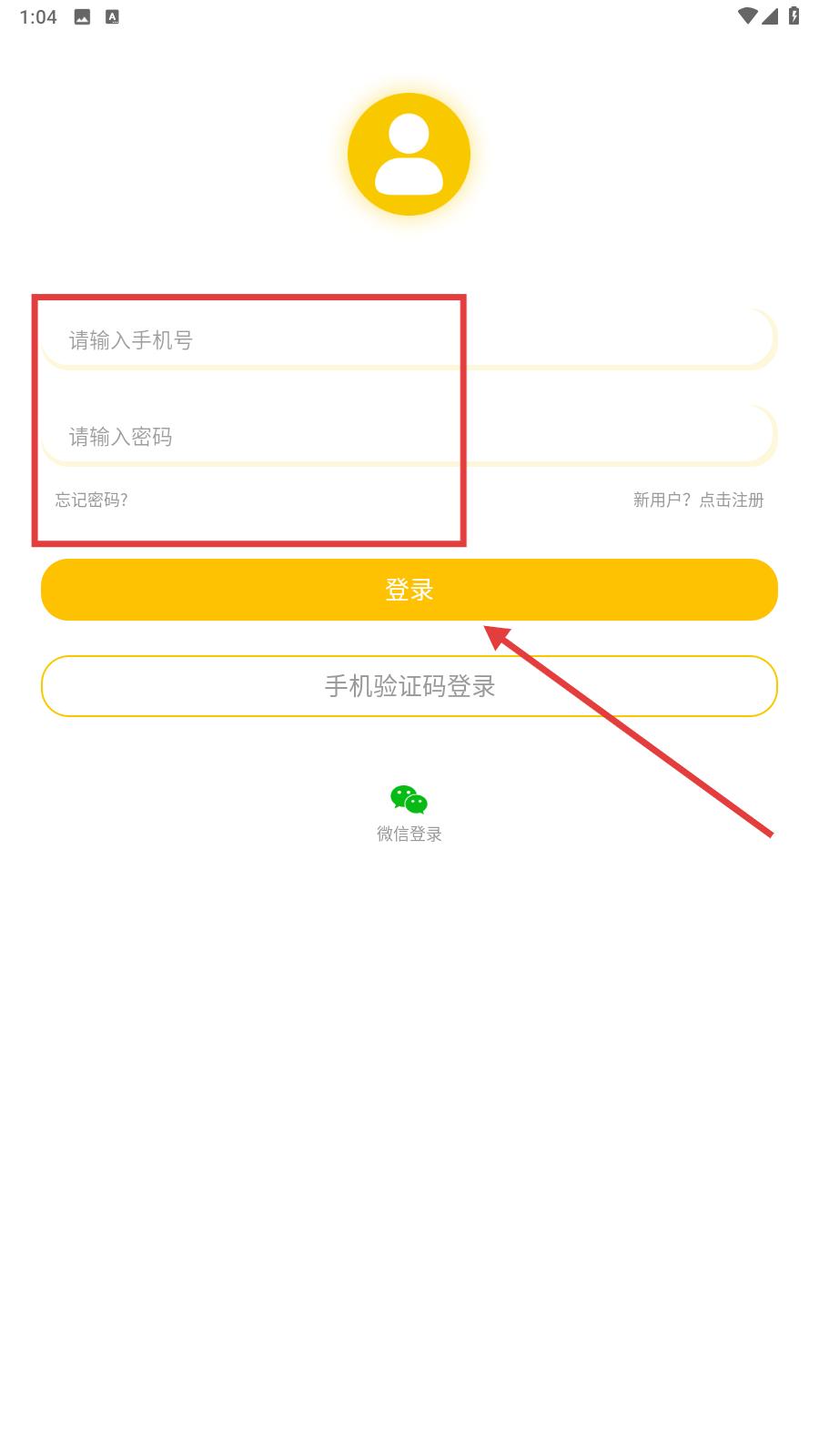Tap the yellow 登录 login button
The height and width of the screenshot is (1456, 819).
(409, 590)
